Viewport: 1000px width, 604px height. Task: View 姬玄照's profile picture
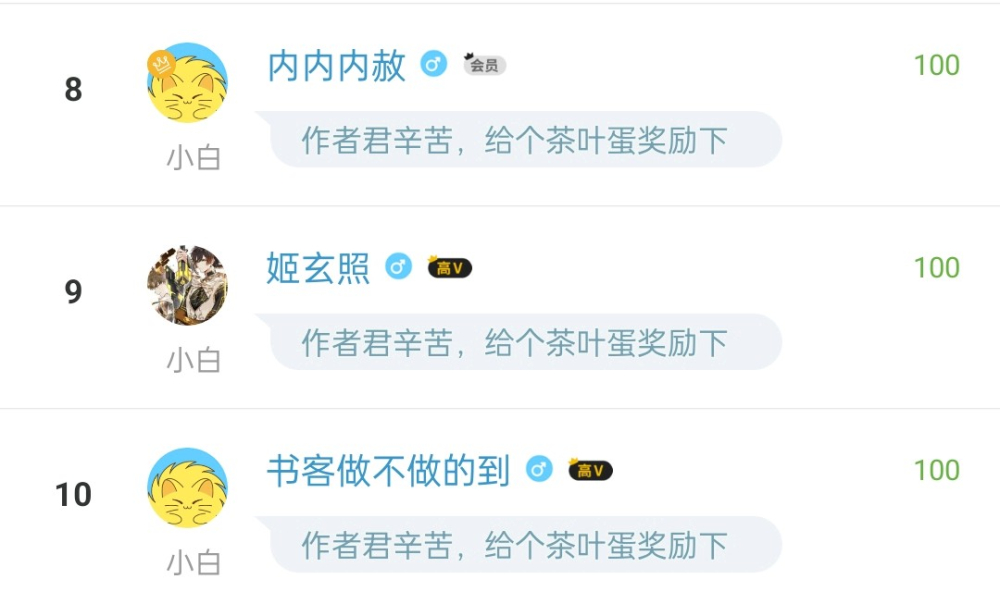187,285
